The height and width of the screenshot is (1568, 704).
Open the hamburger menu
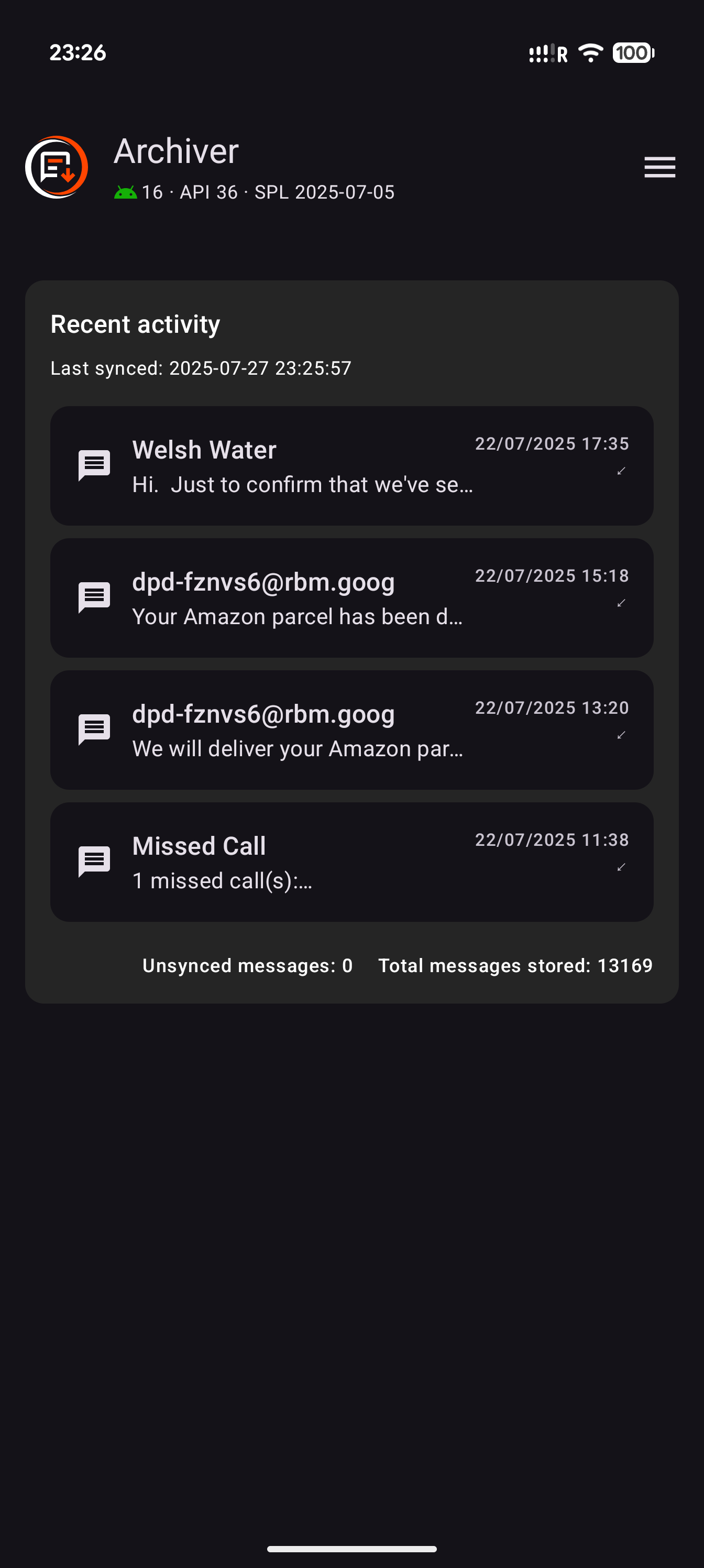(x=659, y=167)
